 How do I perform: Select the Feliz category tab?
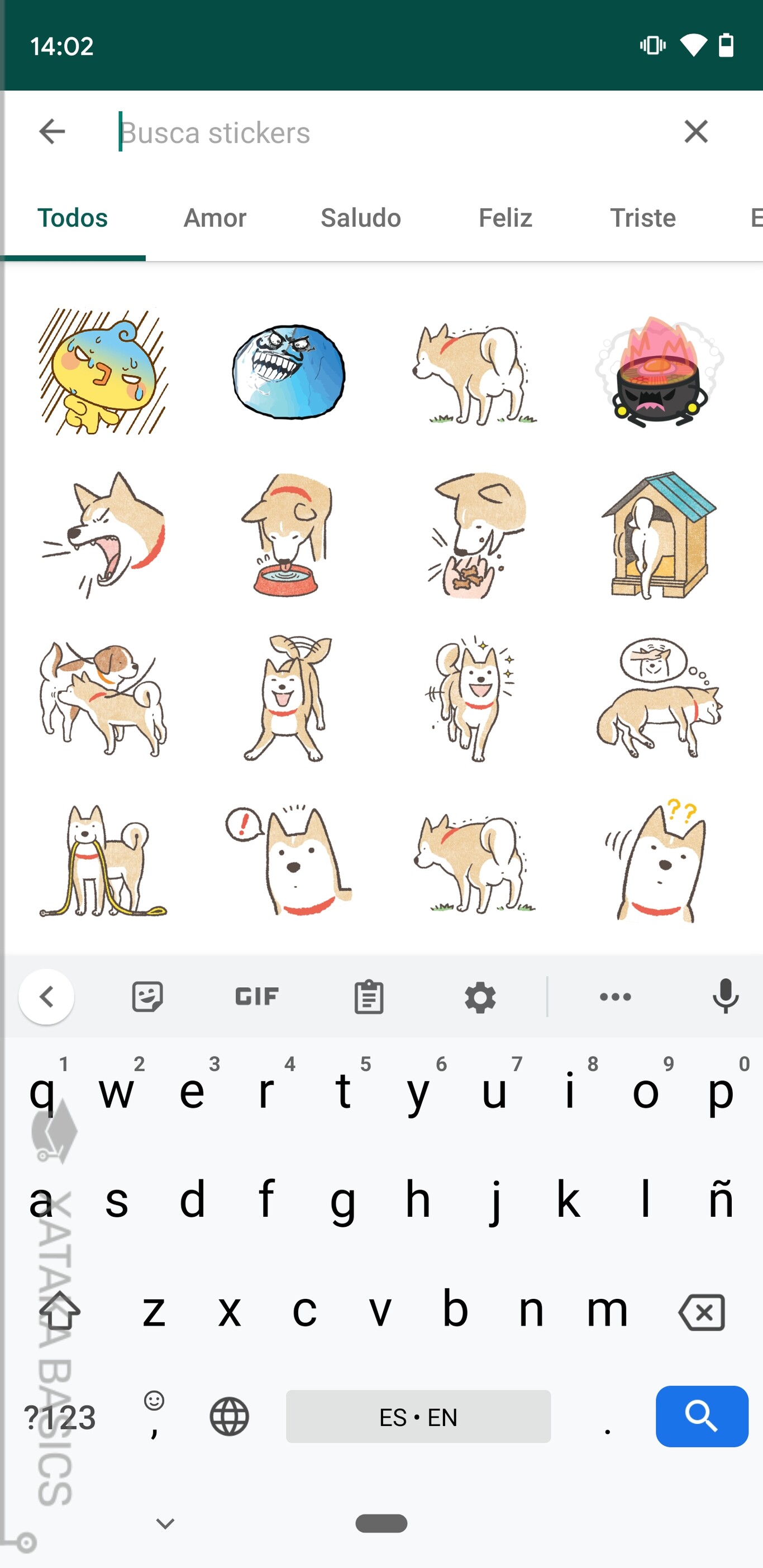506,217
